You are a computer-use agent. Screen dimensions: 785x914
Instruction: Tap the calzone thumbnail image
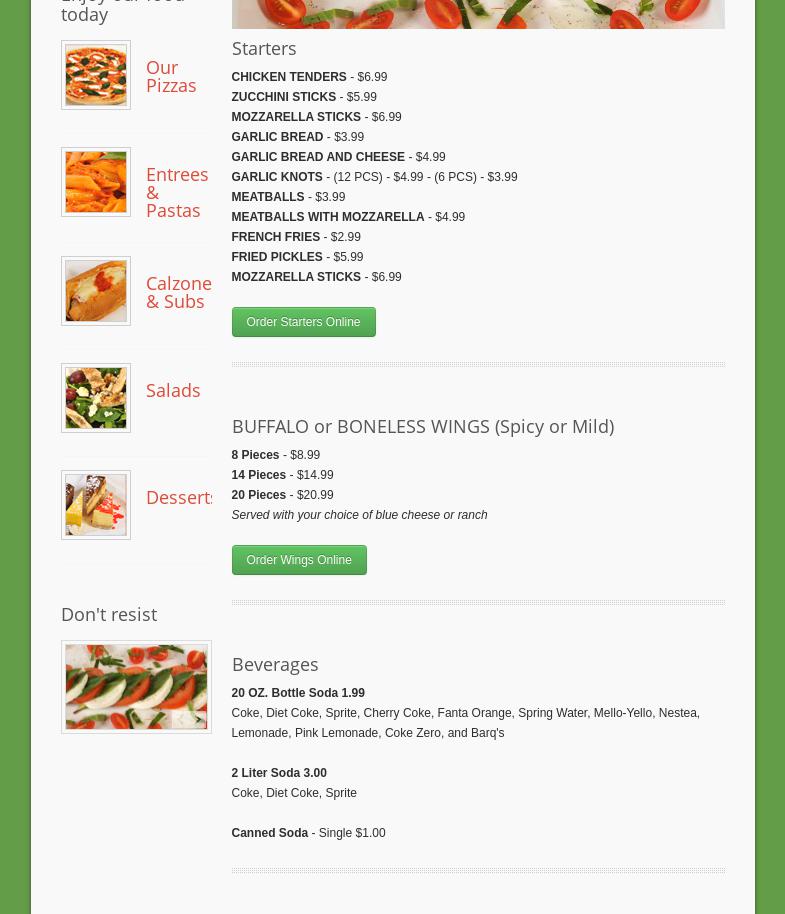point(96,291)
